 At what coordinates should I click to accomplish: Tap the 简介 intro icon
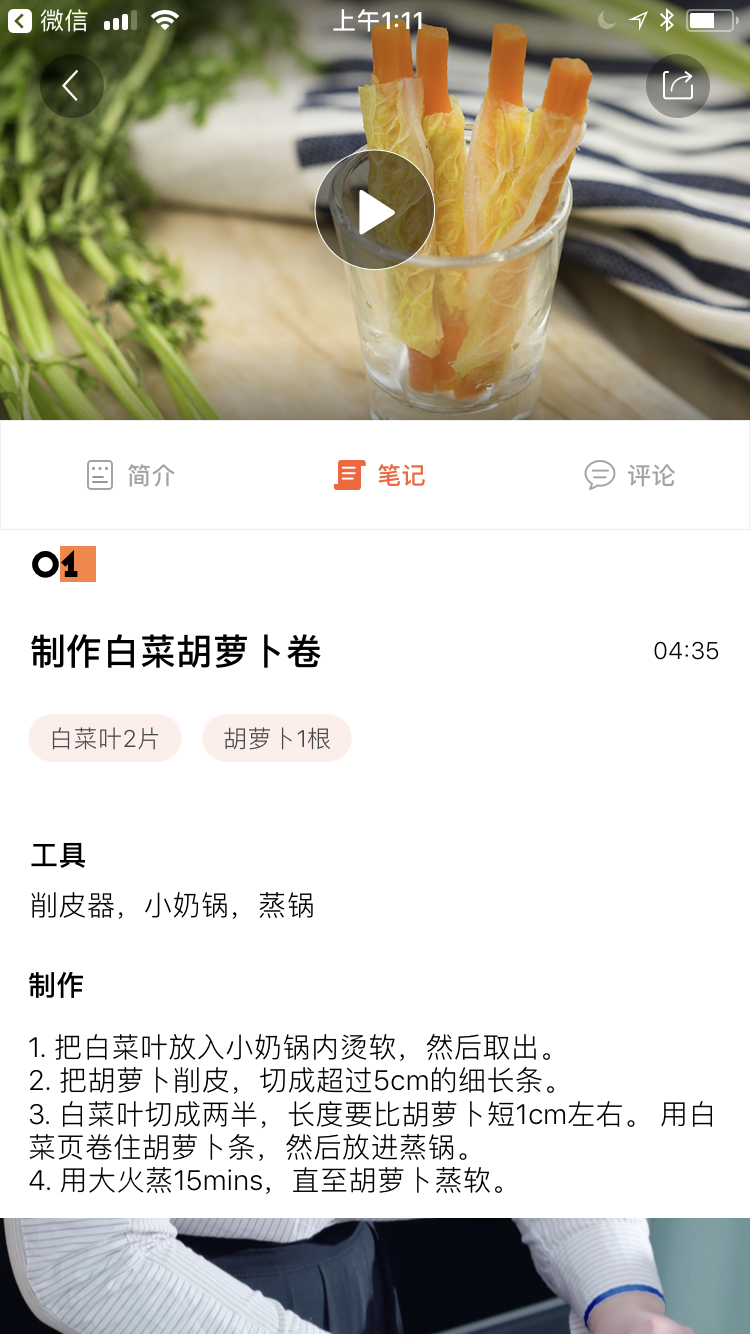(99, 475)
